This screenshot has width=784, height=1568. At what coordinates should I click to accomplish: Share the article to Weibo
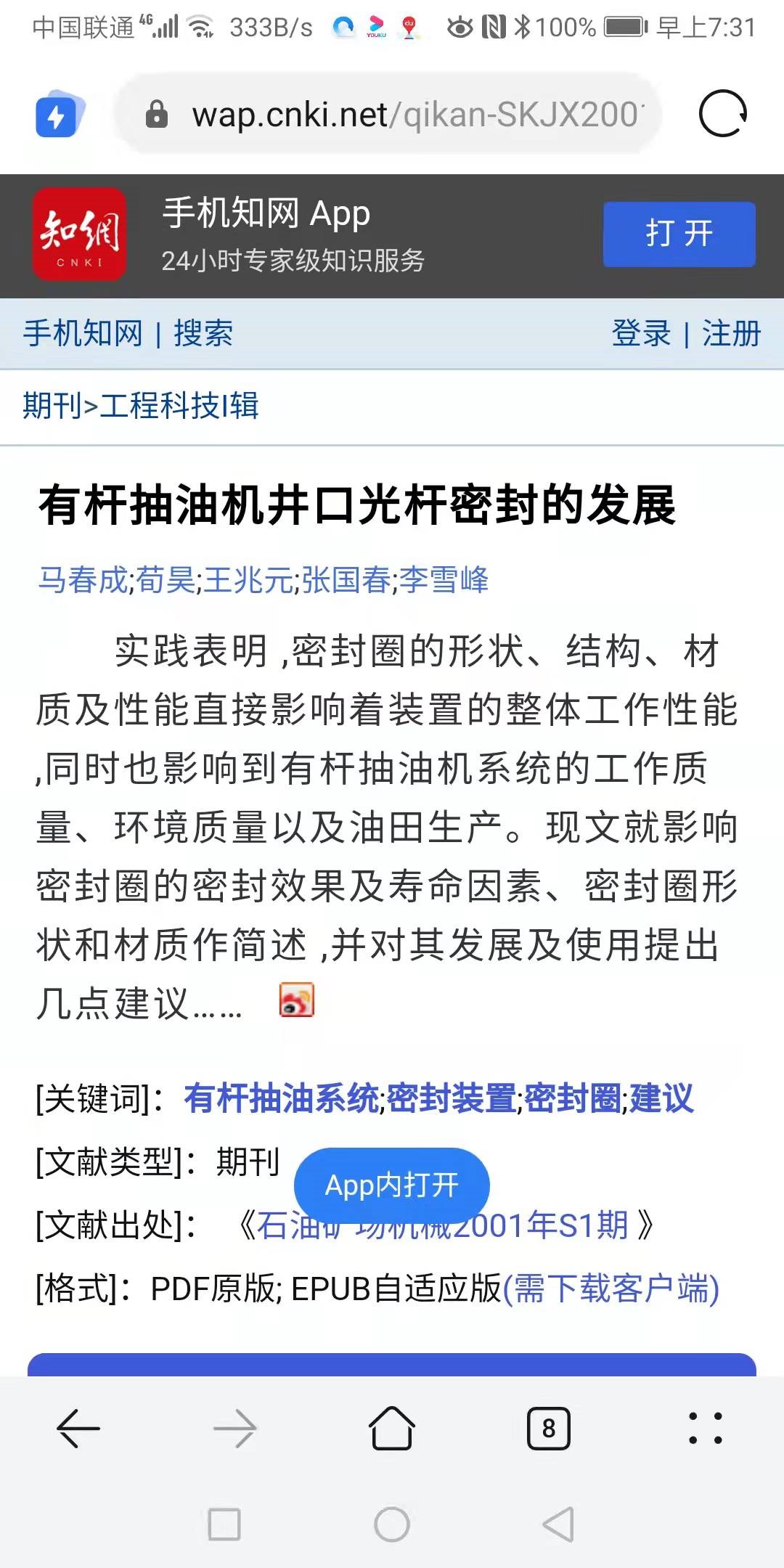297,1000
